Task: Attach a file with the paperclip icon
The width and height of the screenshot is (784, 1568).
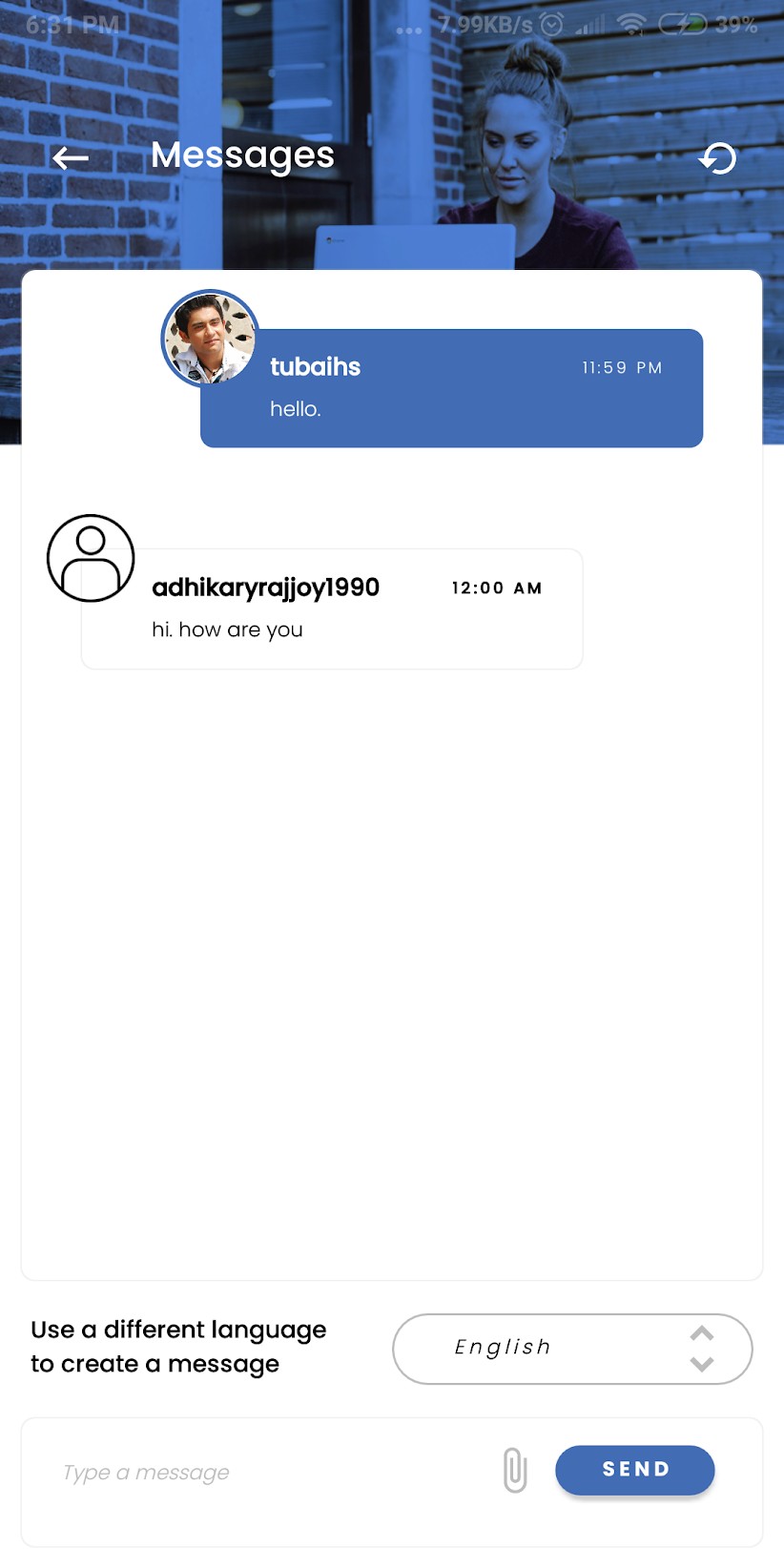Action: (x=514, y=1470)
